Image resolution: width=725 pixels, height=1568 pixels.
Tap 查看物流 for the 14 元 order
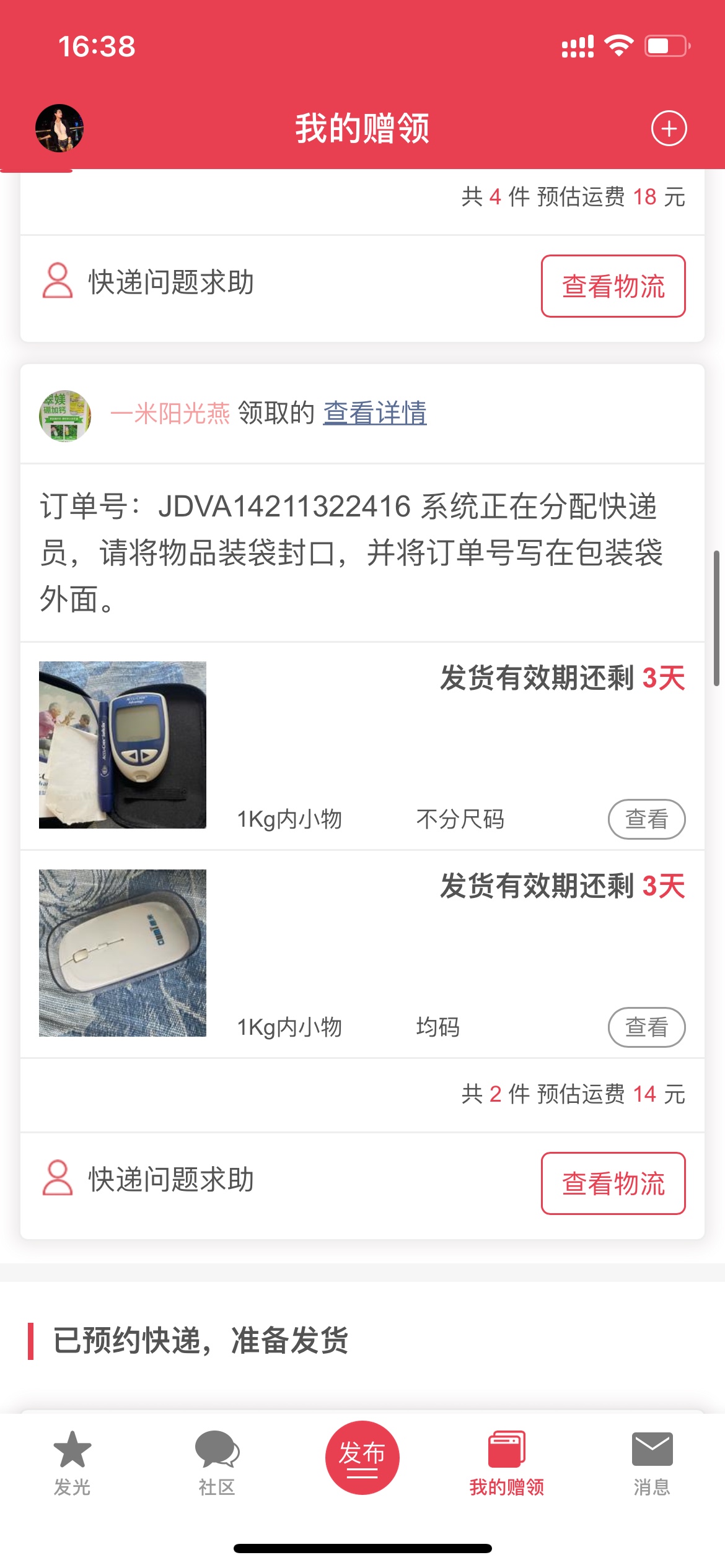coord(613,1183)
